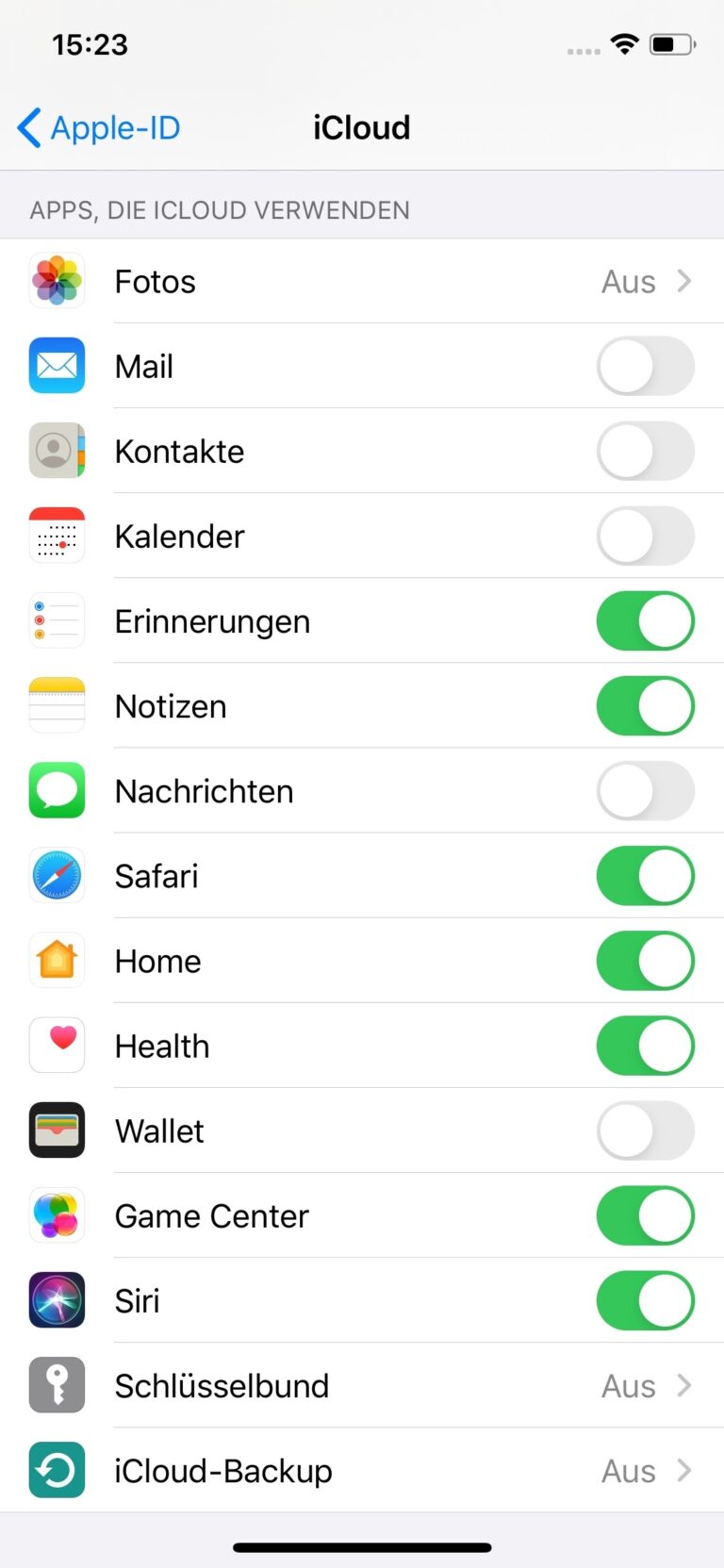Viewport: 724px width, 1568px height.
Task: Enable iCloud for Mail
Action: 645,366
